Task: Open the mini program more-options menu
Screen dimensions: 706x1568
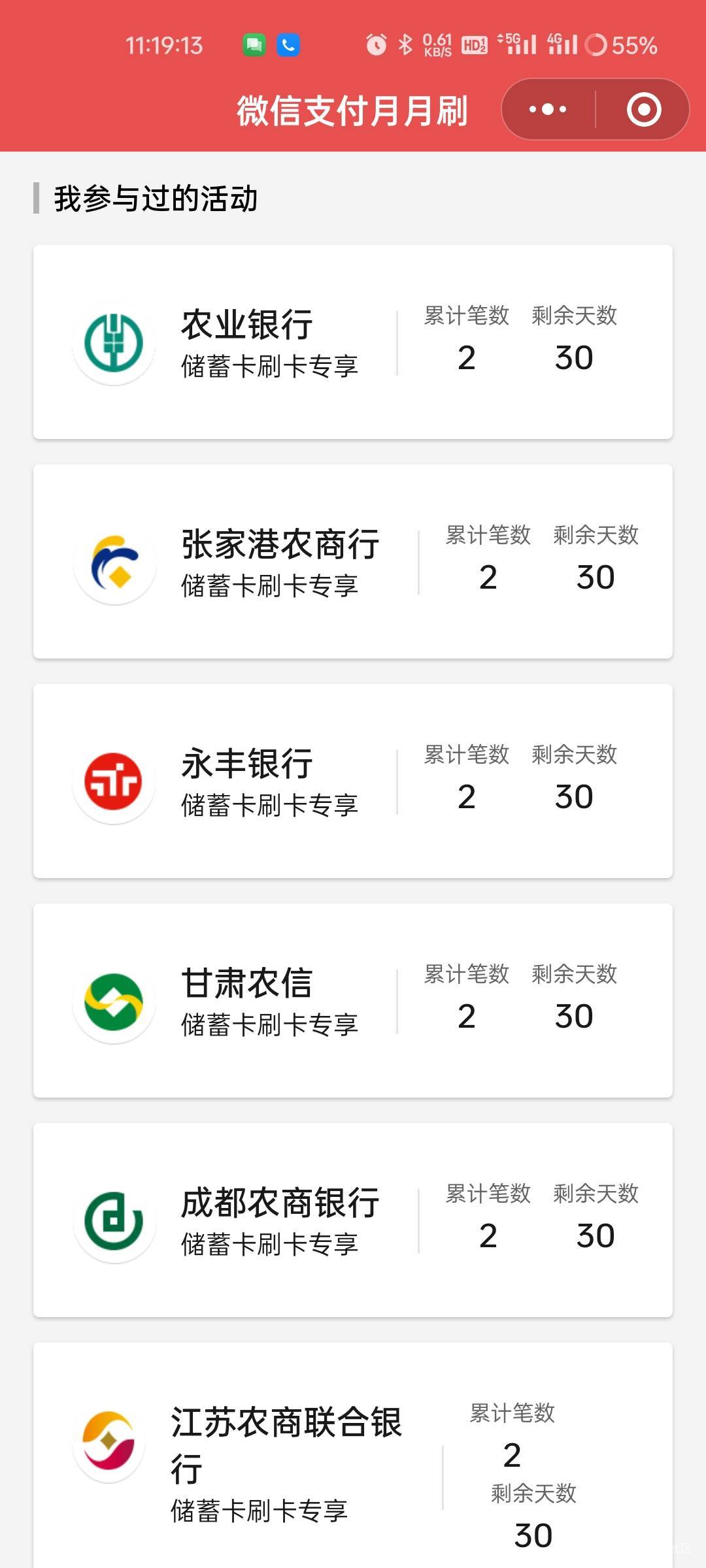Action: coord(548,109)
